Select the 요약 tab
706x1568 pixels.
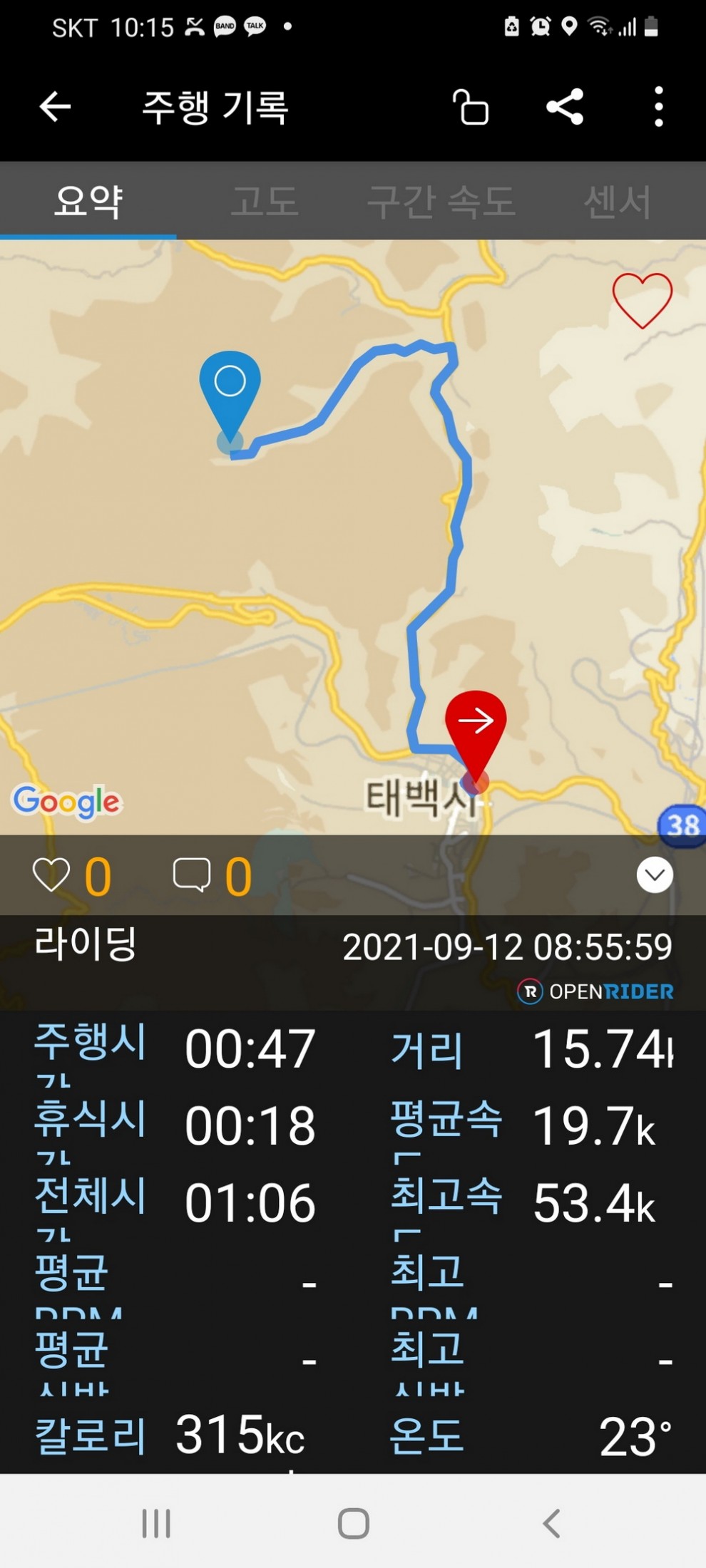[x=88, y=201]
